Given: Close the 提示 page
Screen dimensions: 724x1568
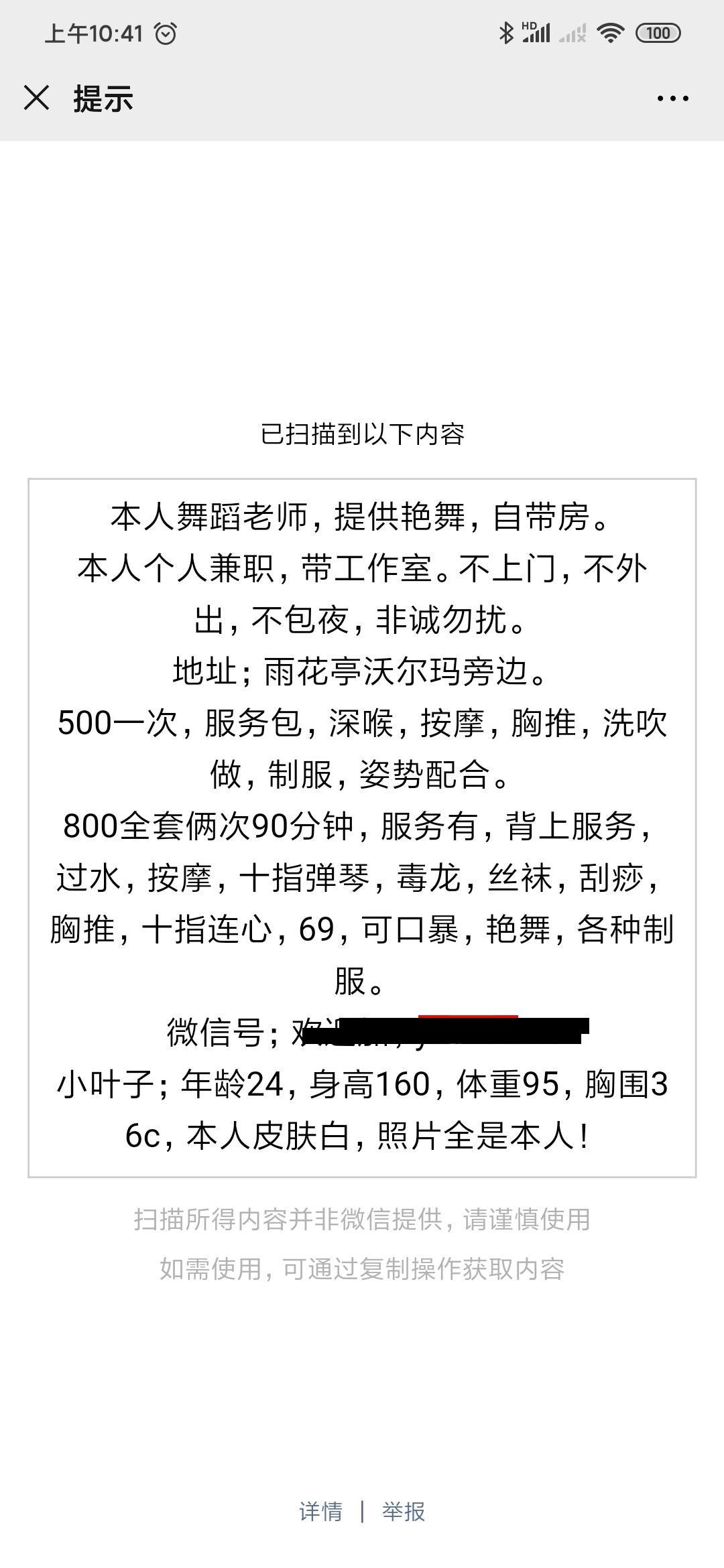Looking at the screenshot, I should tap(36, 98).
